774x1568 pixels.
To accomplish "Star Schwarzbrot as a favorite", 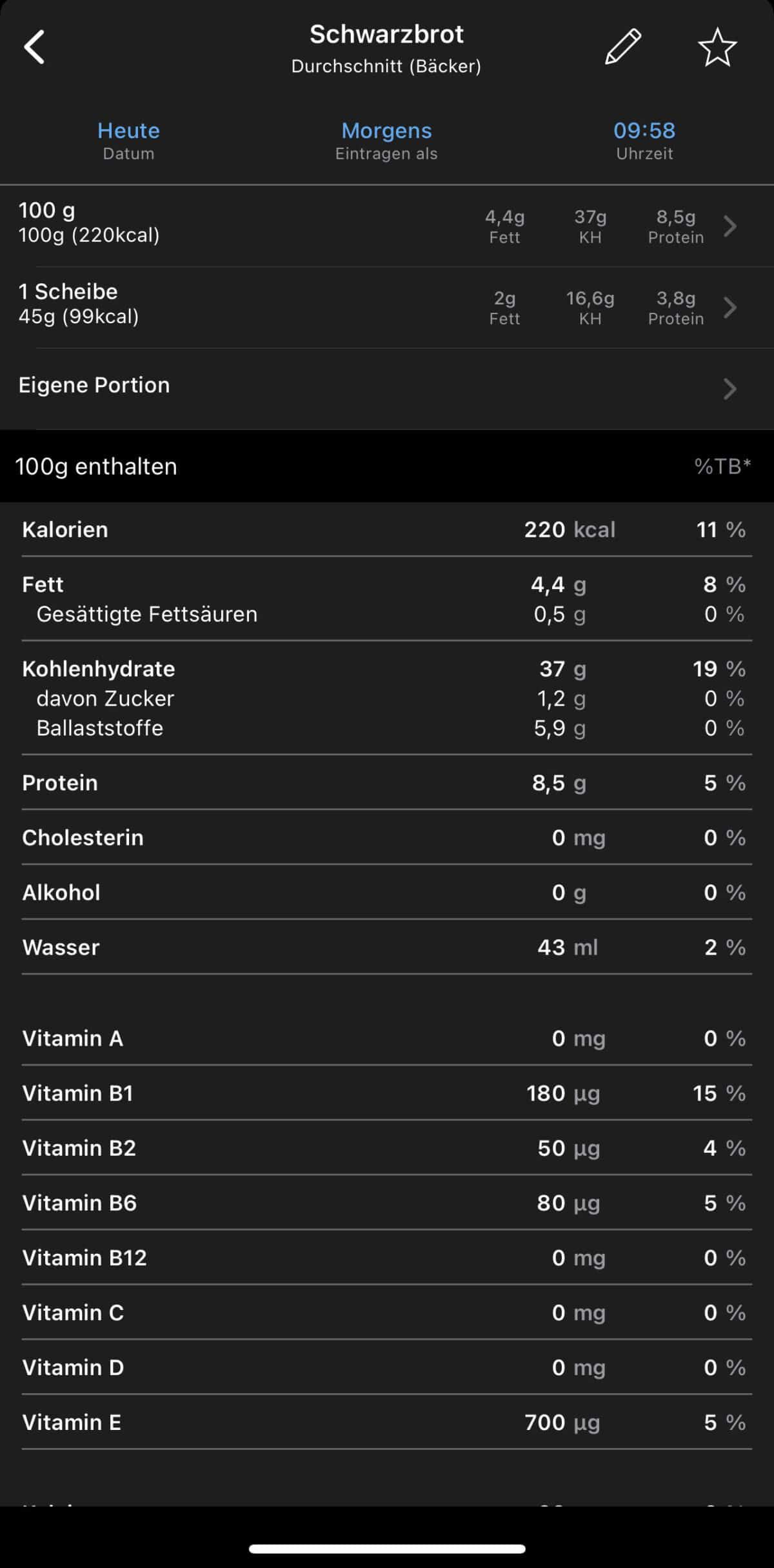I will [x=717, y=46].
